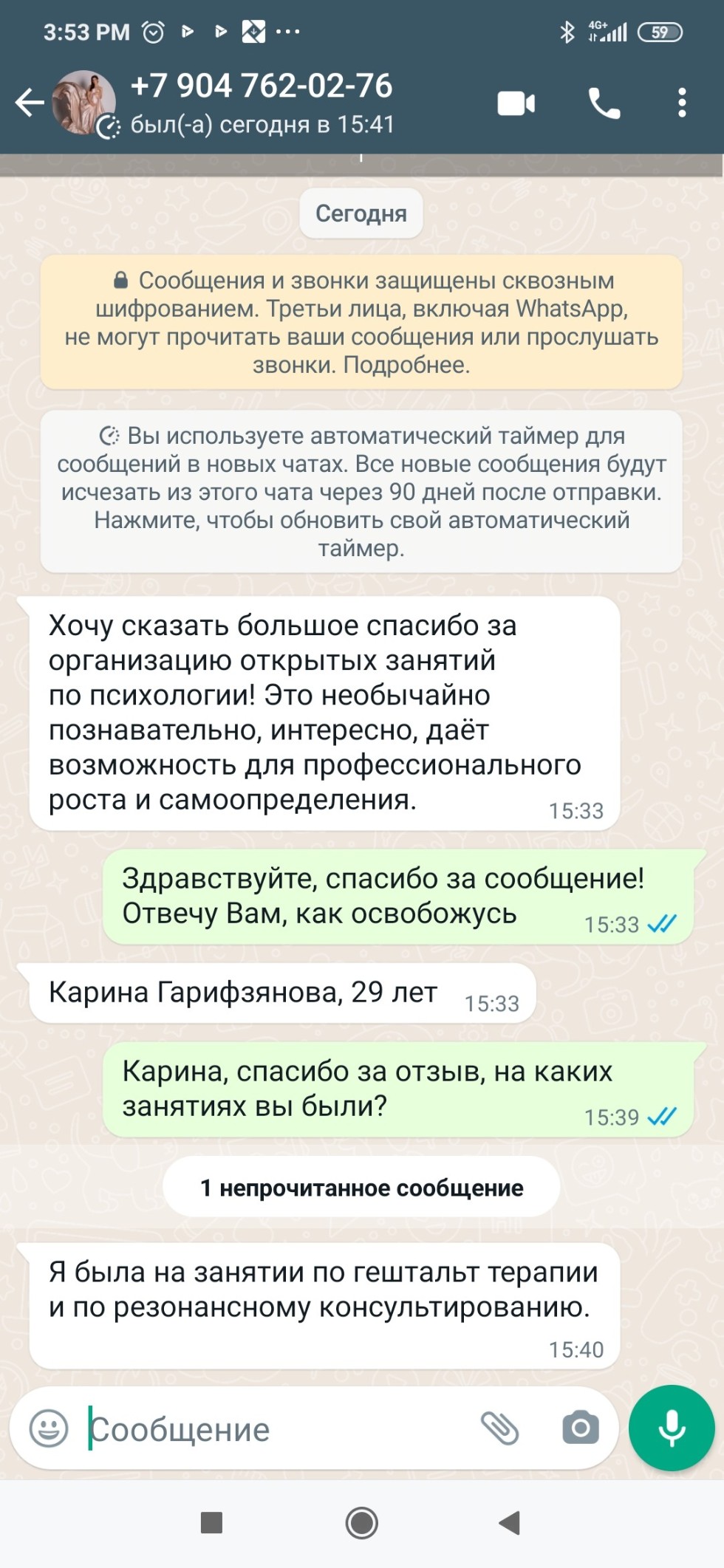The height and width of the screenshot is (1568, 724).
Task: Record a voice message with the microphone
Action: coord(672,1428)
